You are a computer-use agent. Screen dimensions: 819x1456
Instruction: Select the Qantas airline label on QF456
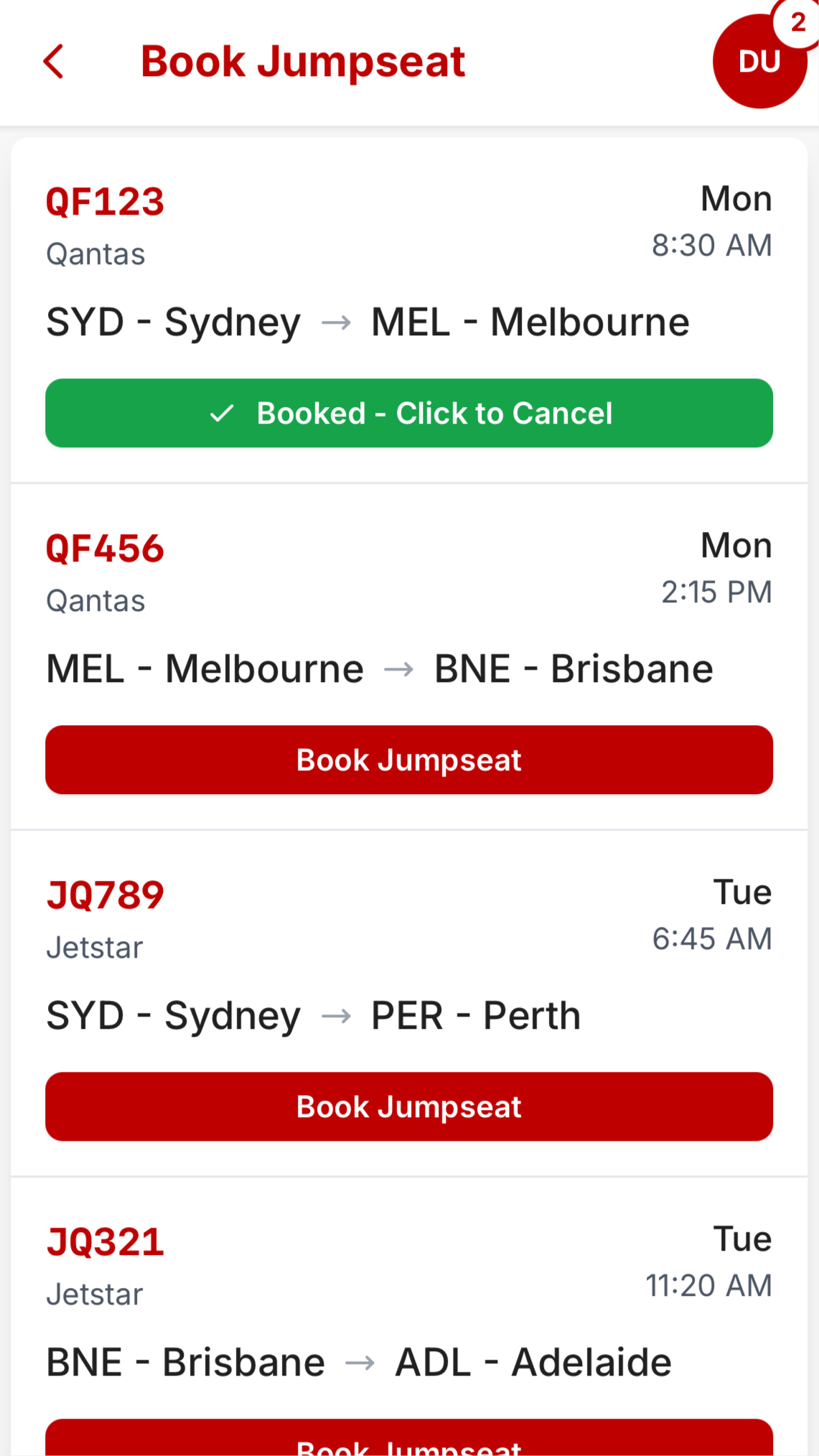click(x=95, y=601)
